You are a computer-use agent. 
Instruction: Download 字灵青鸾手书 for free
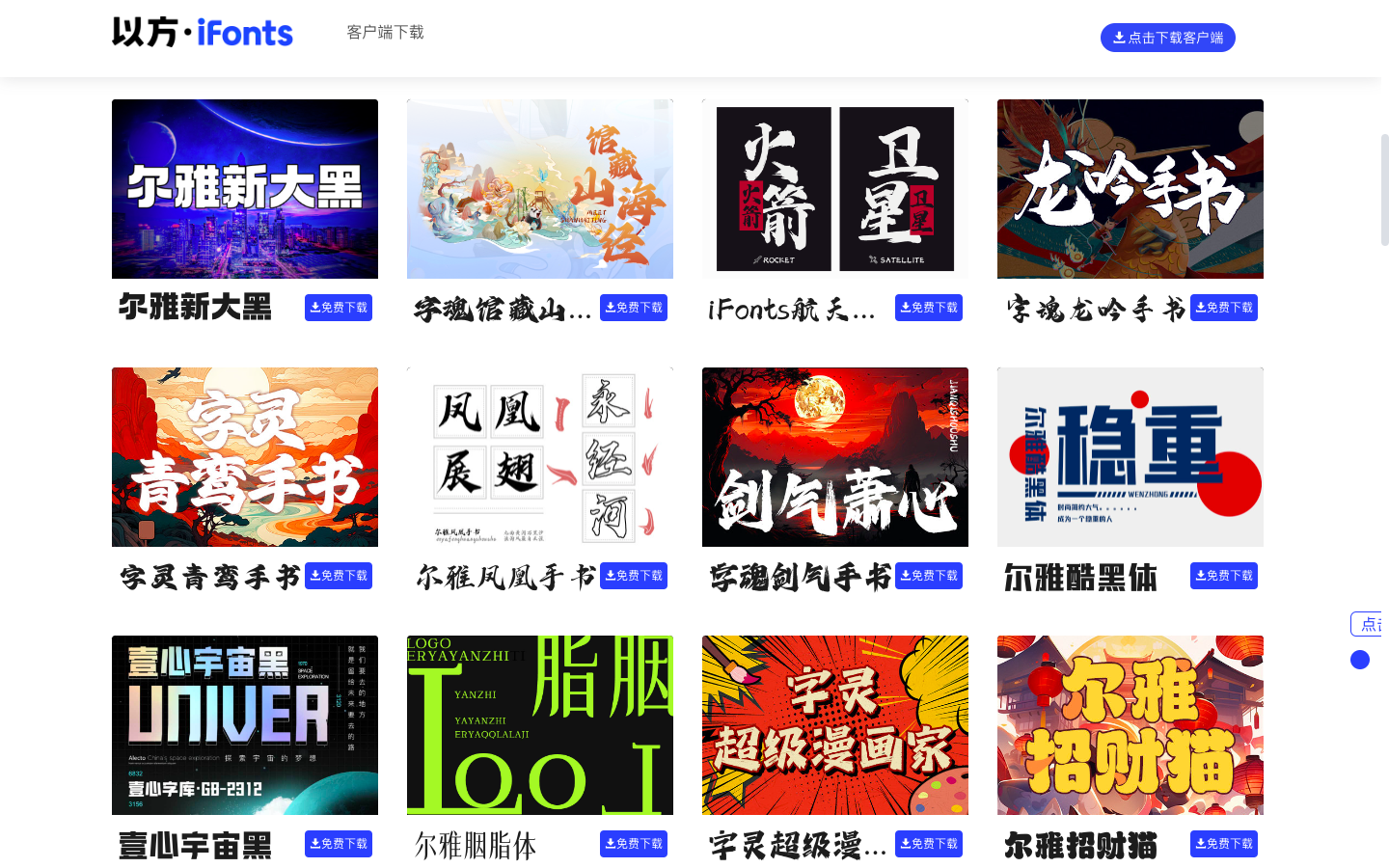click(339, 576)
